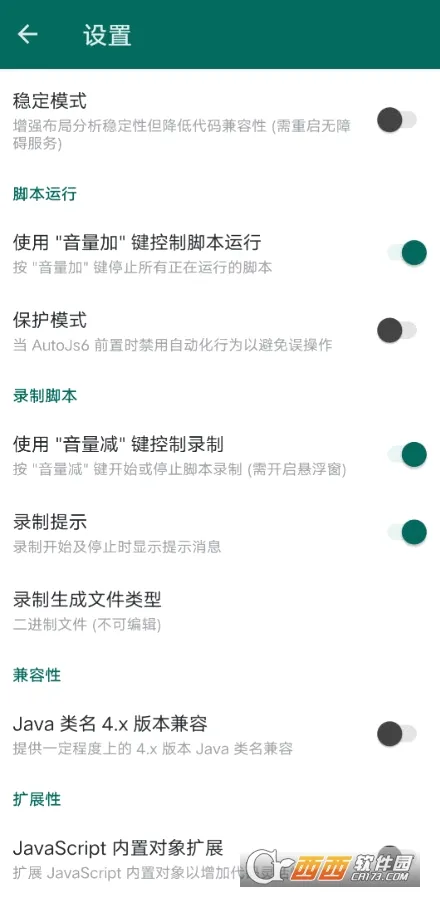440x897 pixels.
Task: Disable 使用"音量减"键控制录制
Action: click(407, 454)
